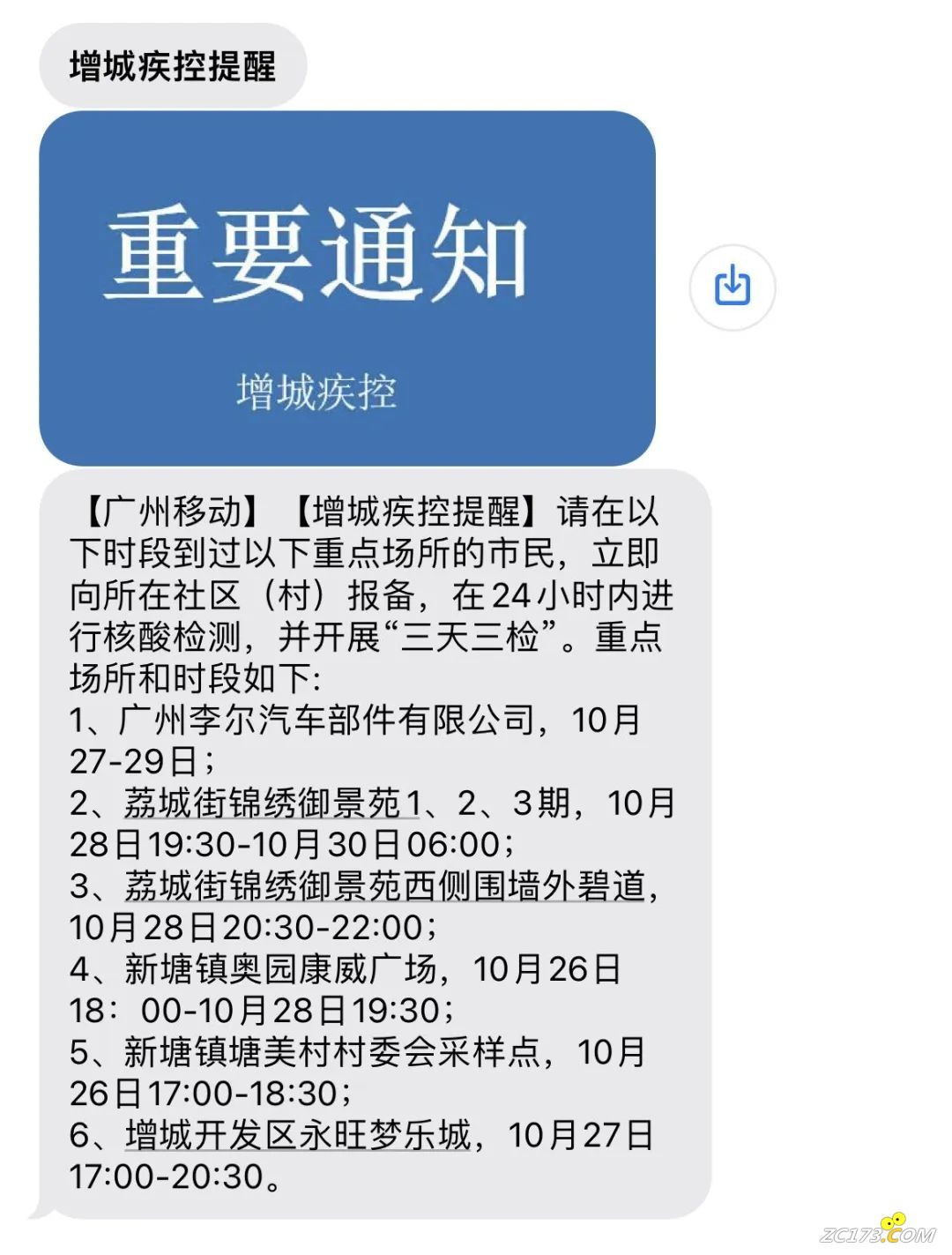Open the 荔城街锦绣御景苑西侧围墙外碧道 link
The image size is (952, 1255).
[385, 886]
